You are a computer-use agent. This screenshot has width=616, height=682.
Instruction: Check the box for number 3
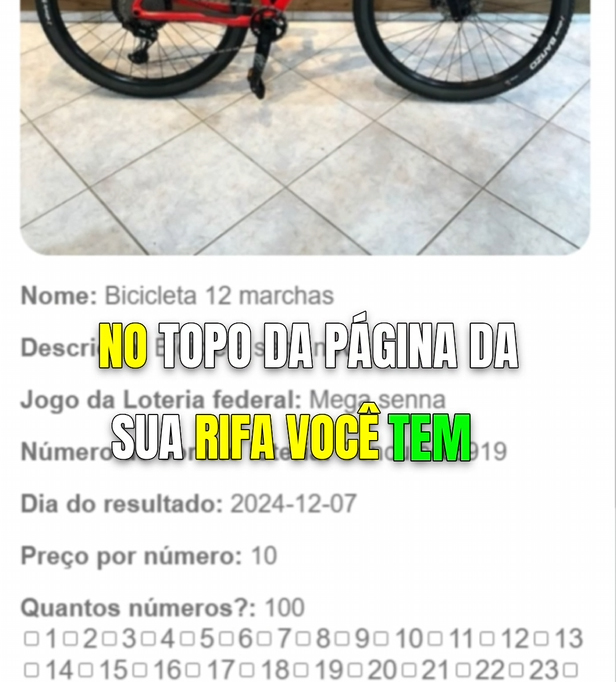pos(109,638)
